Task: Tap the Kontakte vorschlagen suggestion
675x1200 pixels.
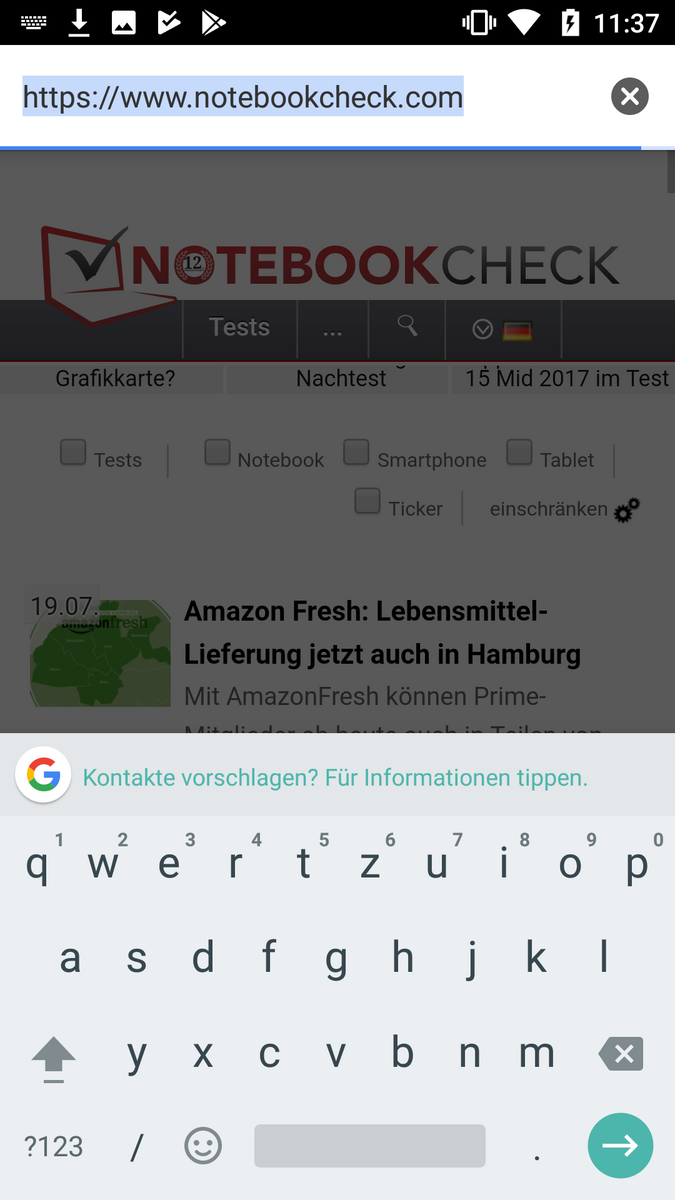Action: 335,777
